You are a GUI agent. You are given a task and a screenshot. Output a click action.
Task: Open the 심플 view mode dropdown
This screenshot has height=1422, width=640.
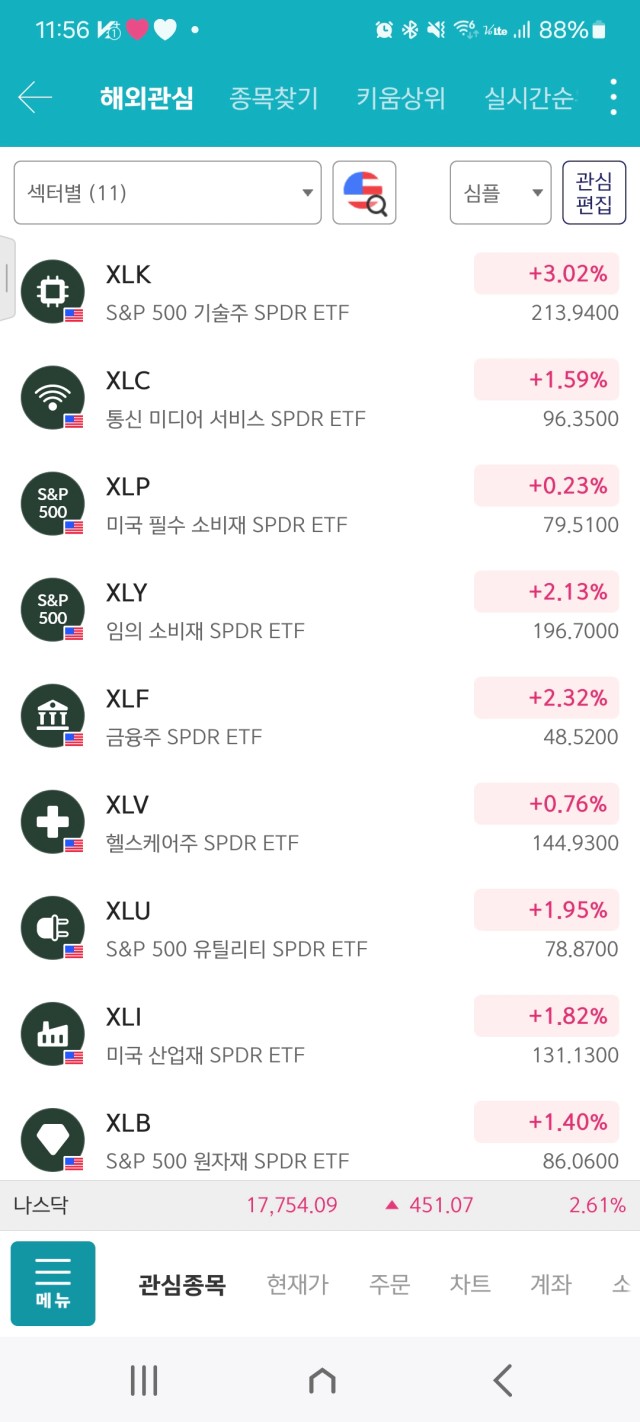[500, 193]
